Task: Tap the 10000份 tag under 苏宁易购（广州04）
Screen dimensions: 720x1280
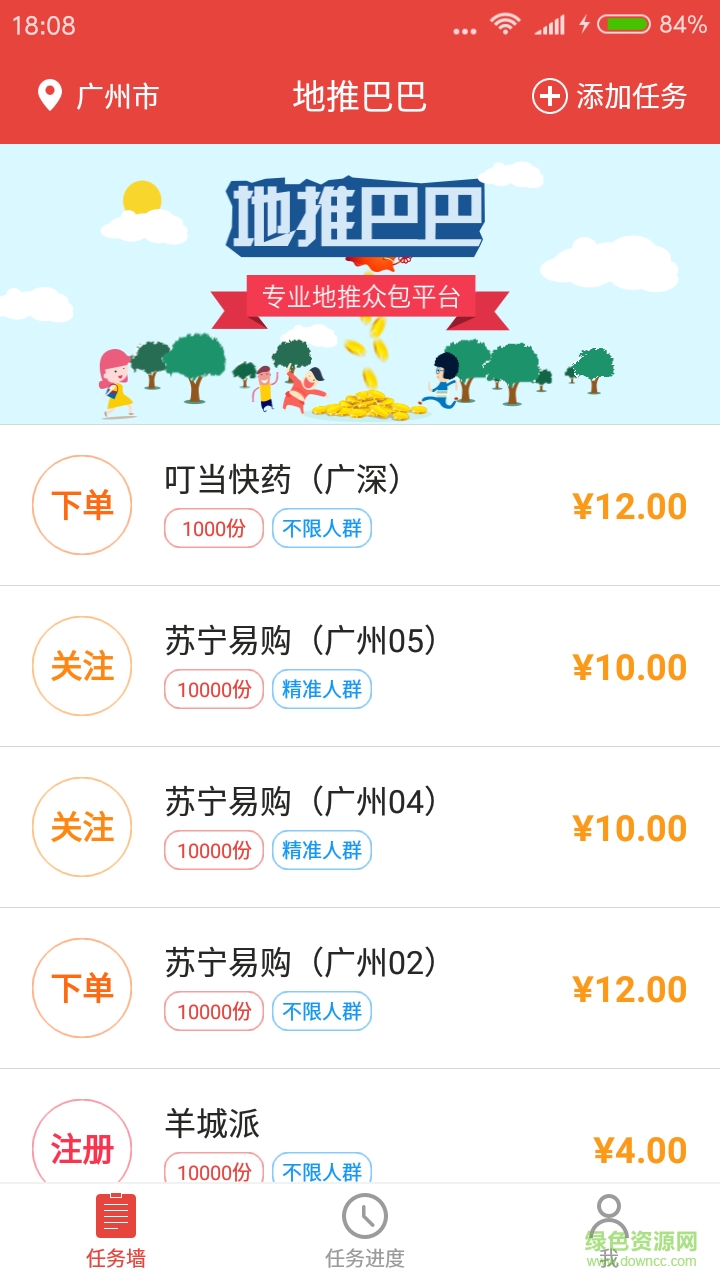Action: [x=213, y=850]
